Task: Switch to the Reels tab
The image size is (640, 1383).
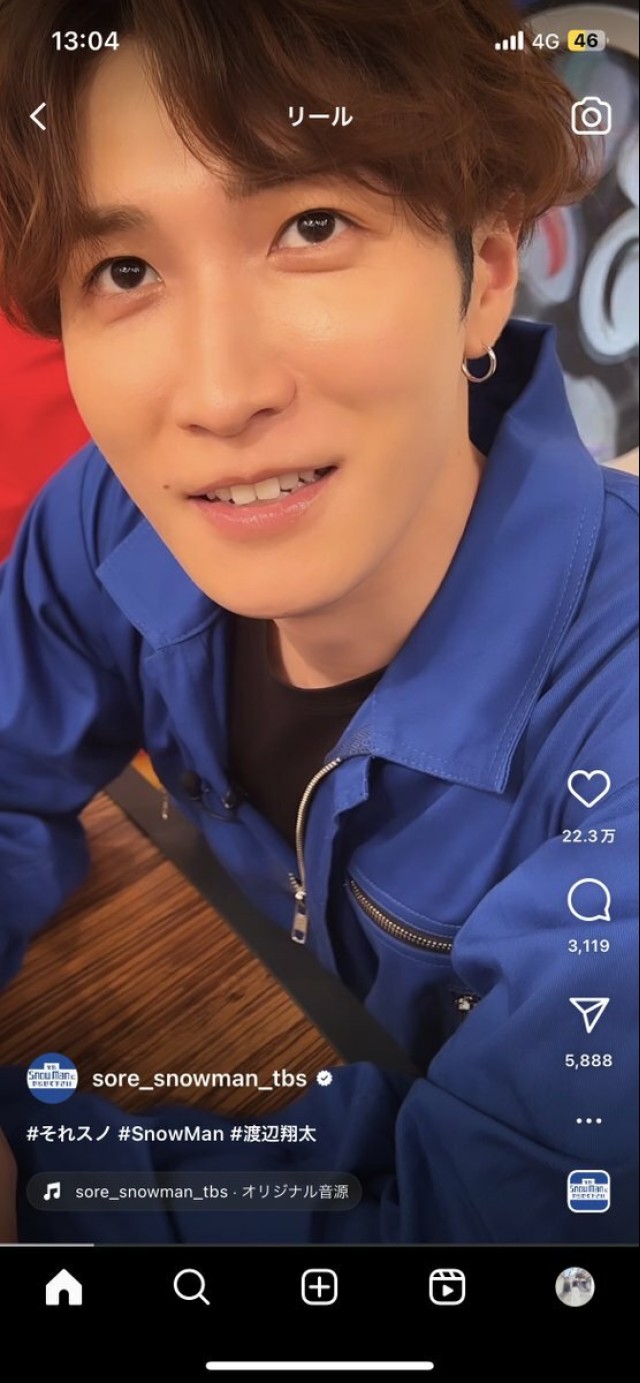Action: 447,1287
